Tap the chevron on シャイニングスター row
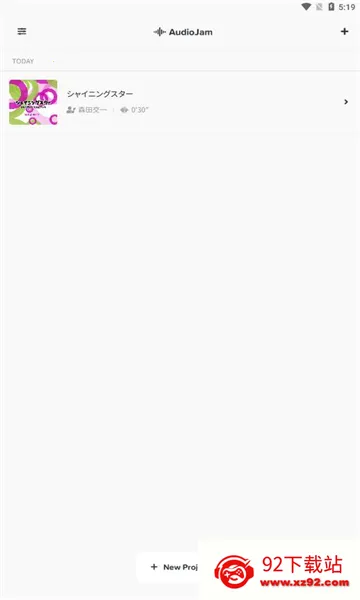 point(346,102)
